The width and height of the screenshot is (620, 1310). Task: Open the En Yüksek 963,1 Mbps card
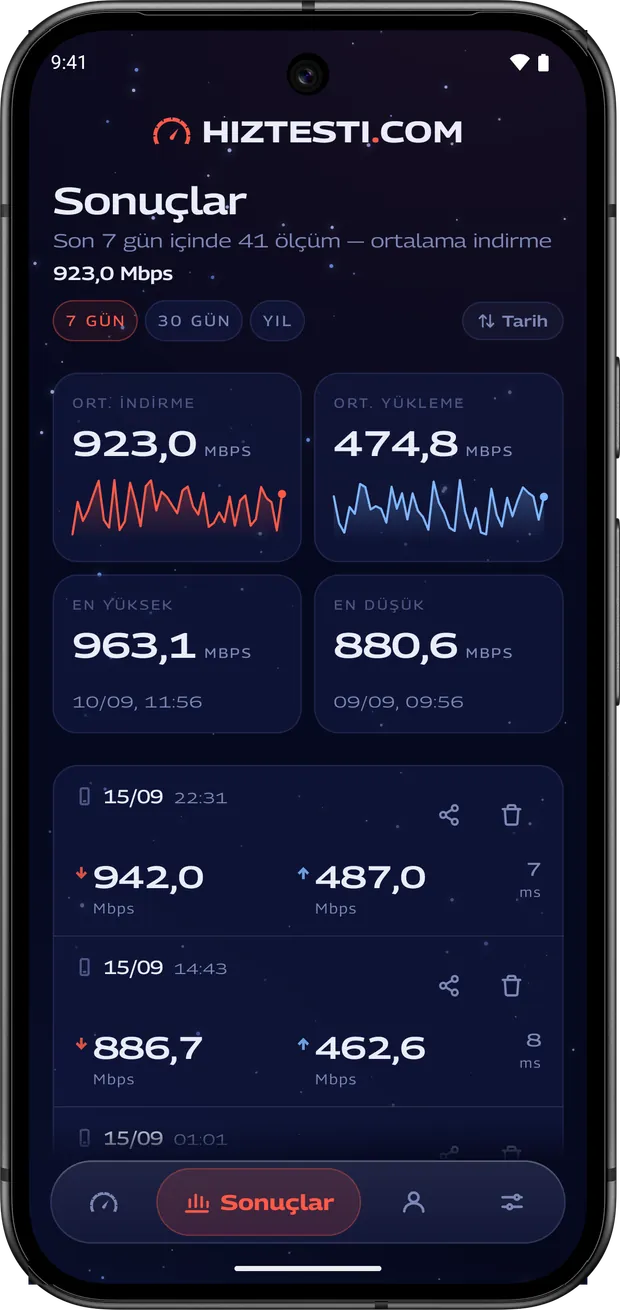(x=177, y=654)
